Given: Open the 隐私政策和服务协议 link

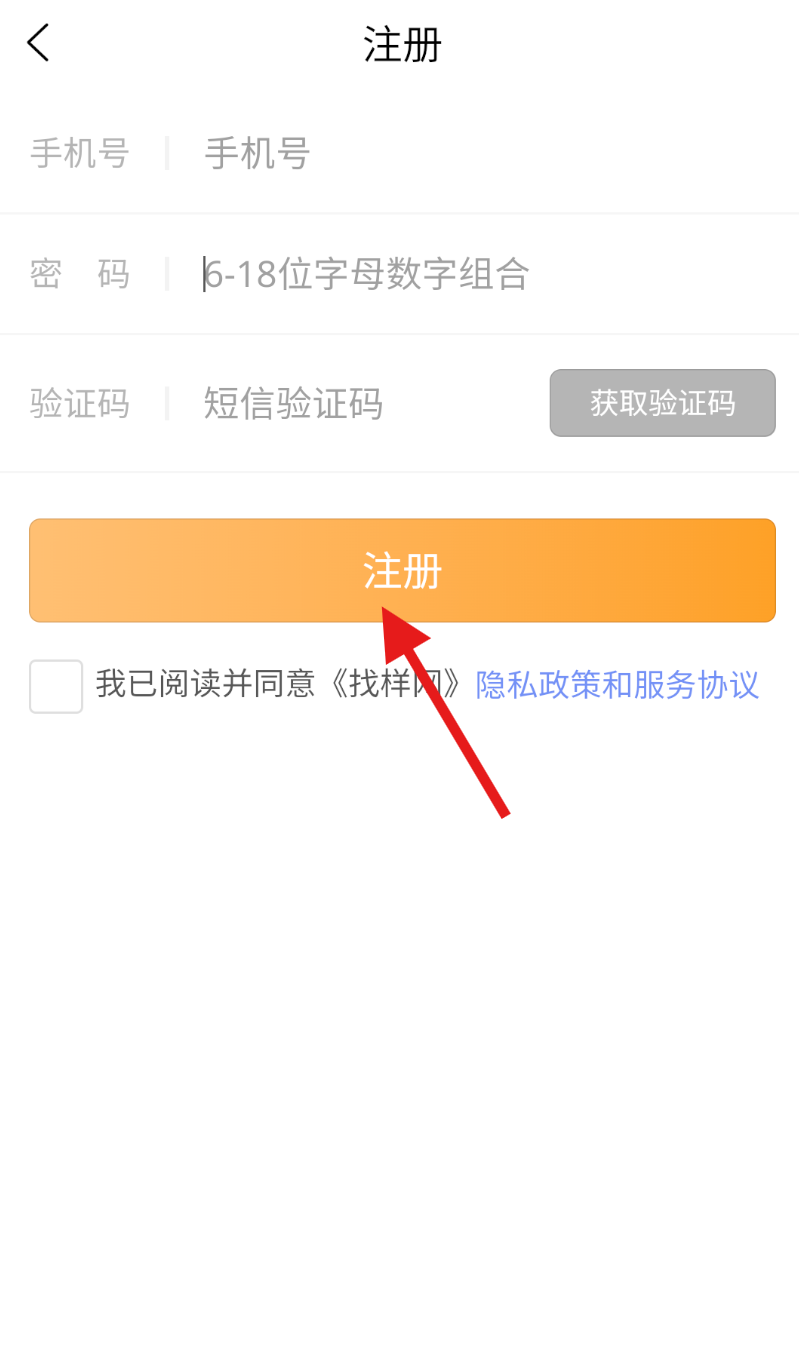Looking at the screenshot, I should pyautogui.click(x=617, y=685).
